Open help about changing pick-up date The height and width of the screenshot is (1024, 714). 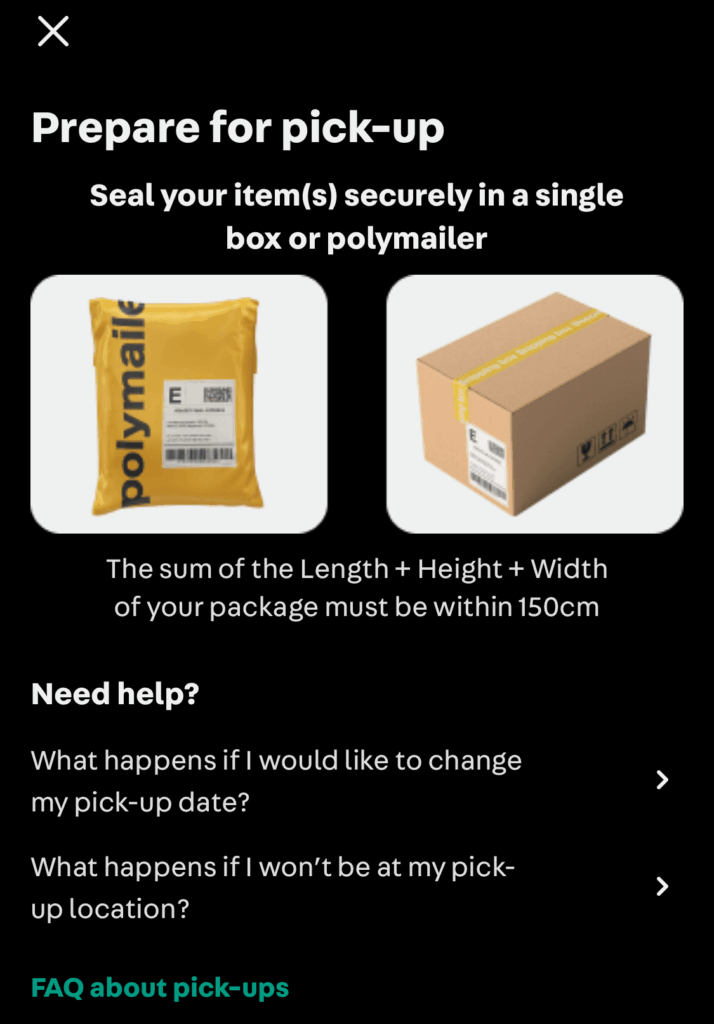click(348, 781)
